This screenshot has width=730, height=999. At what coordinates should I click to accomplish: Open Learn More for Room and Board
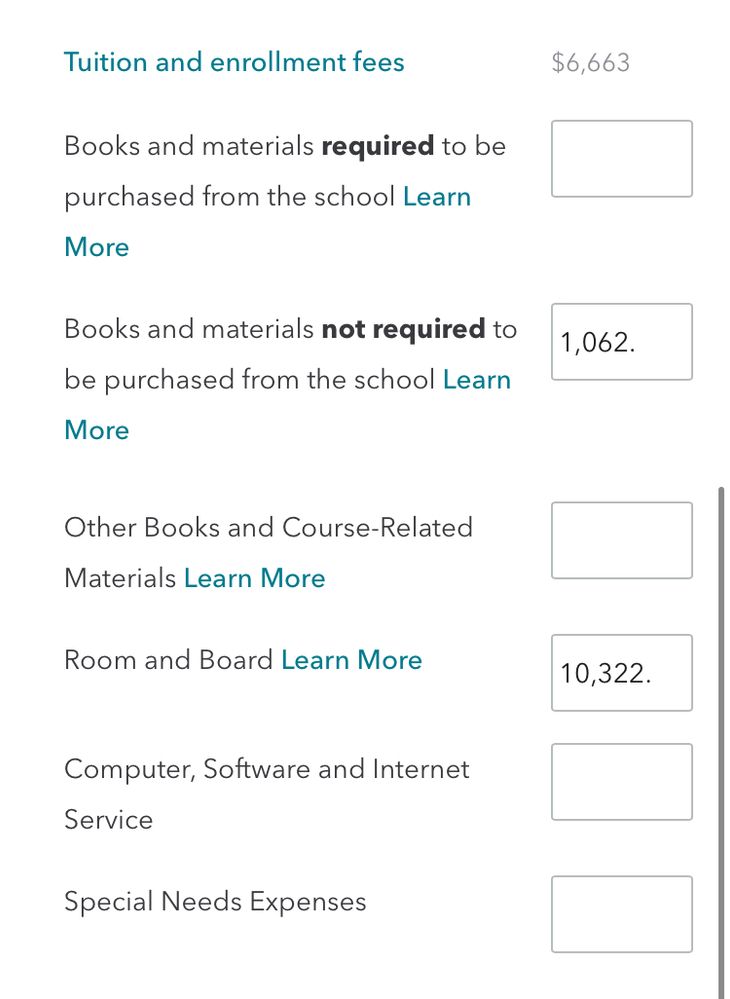click(x=351, y=660)
